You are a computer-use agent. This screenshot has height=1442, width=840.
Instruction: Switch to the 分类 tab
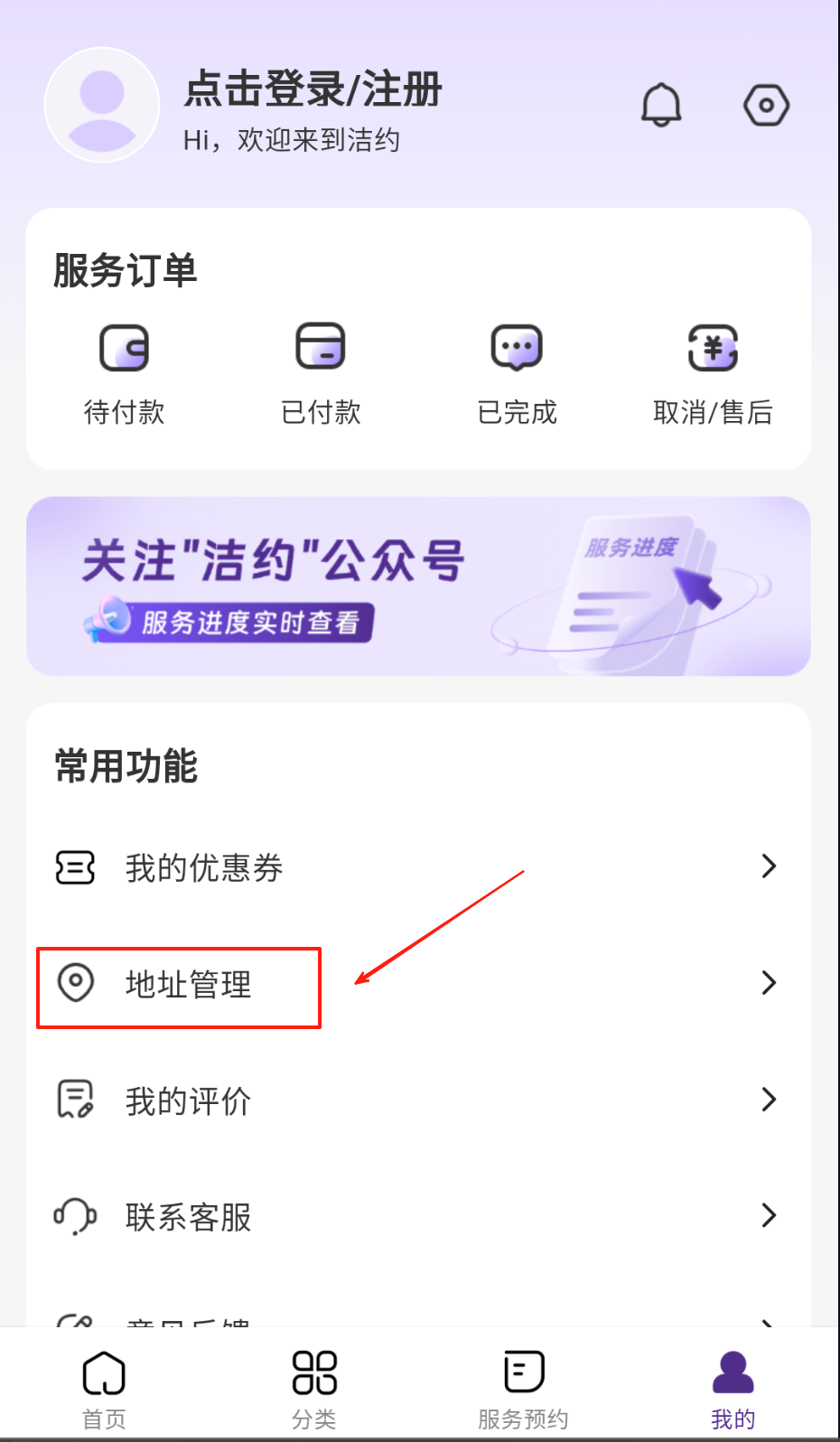[313, 1388]
